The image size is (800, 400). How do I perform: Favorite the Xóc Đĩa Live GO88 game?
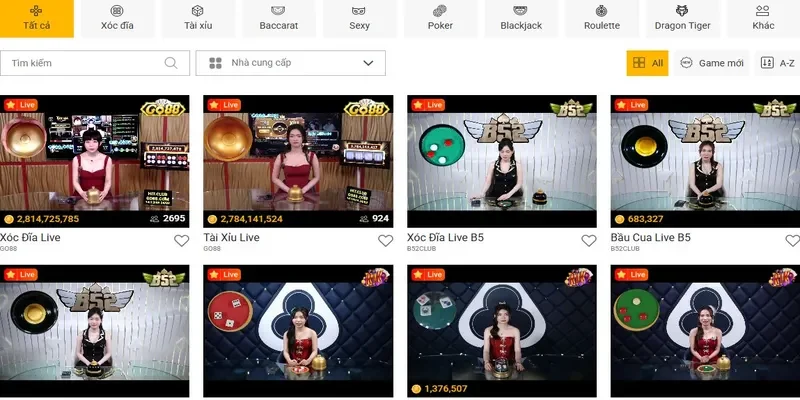tap(181, 241)
